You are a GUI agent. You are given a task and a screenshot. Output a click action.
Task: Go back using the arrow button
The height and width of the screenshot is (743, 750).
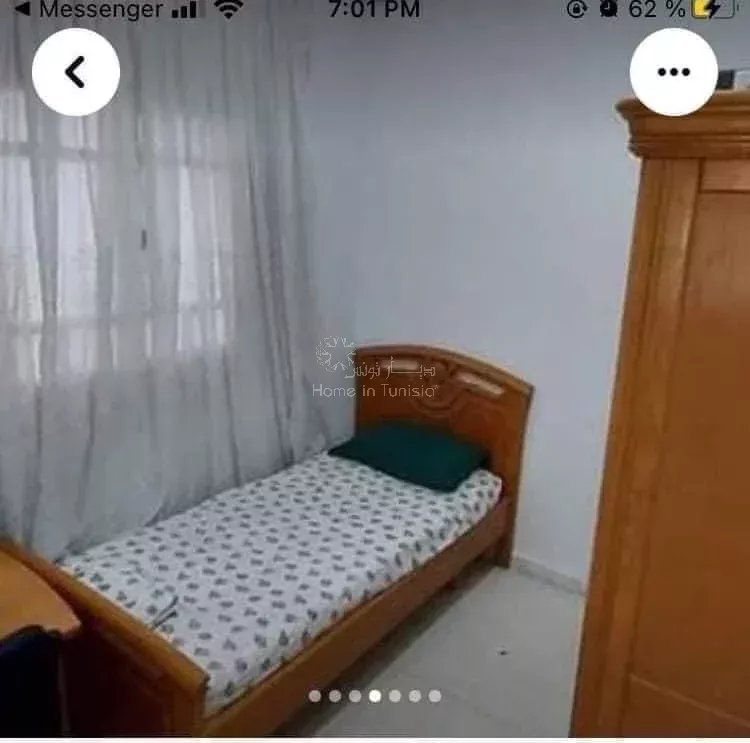(75, 72)
